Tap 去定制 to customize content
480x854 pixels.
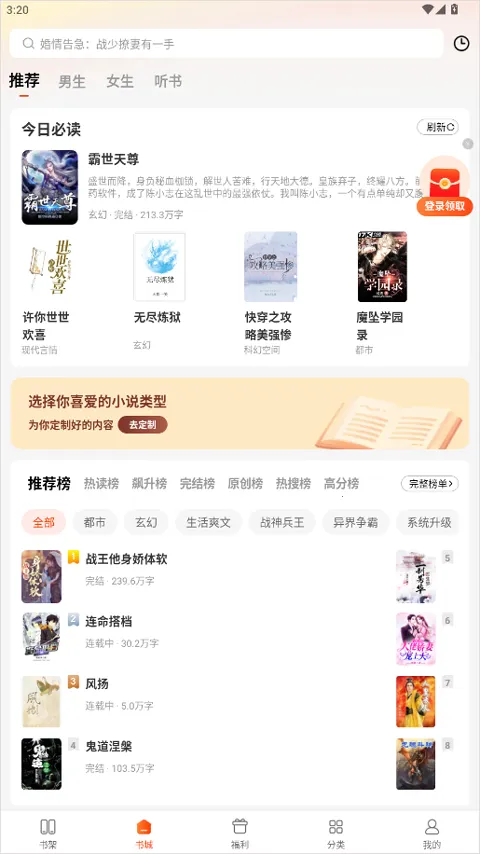pos(142,425)
